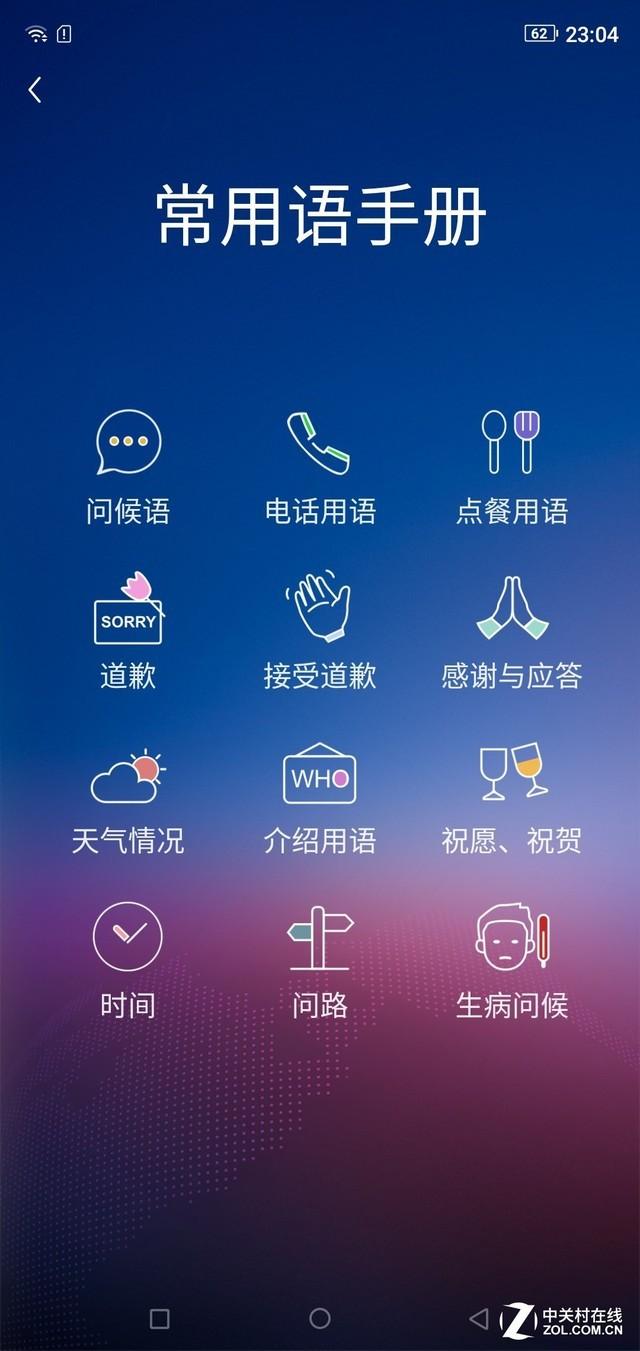Tap the system home button
This screenshot has height=1351, width=640.
[320, 1318]
